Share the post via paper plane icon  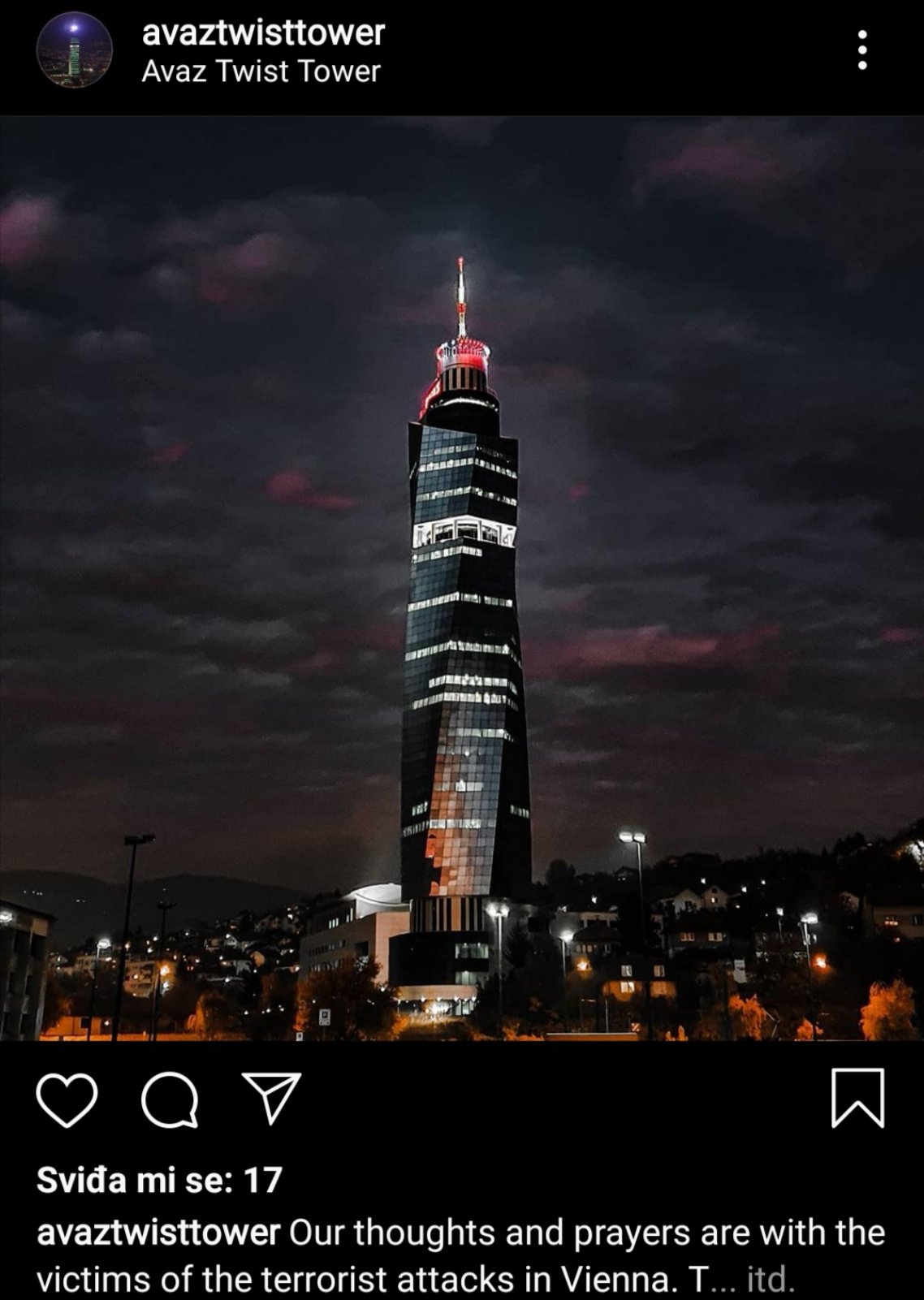[271, 1098]
